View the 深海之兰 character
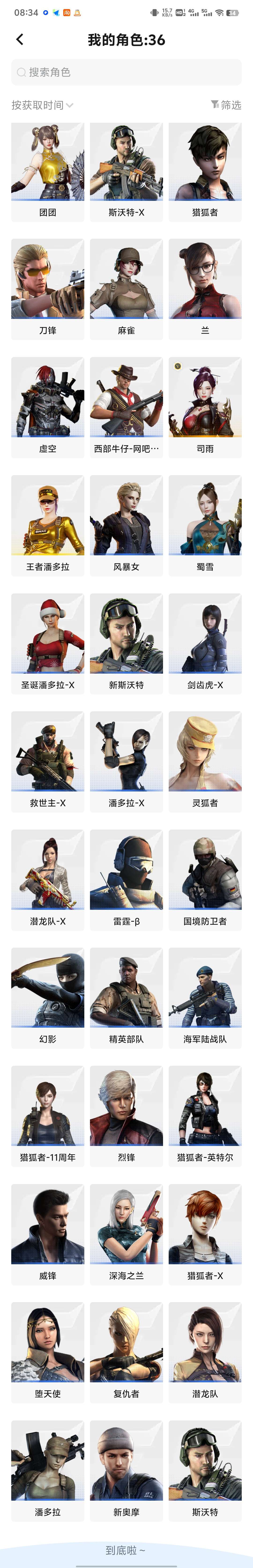This screenshot has height=1568, width=253. tap(126, 1234)
